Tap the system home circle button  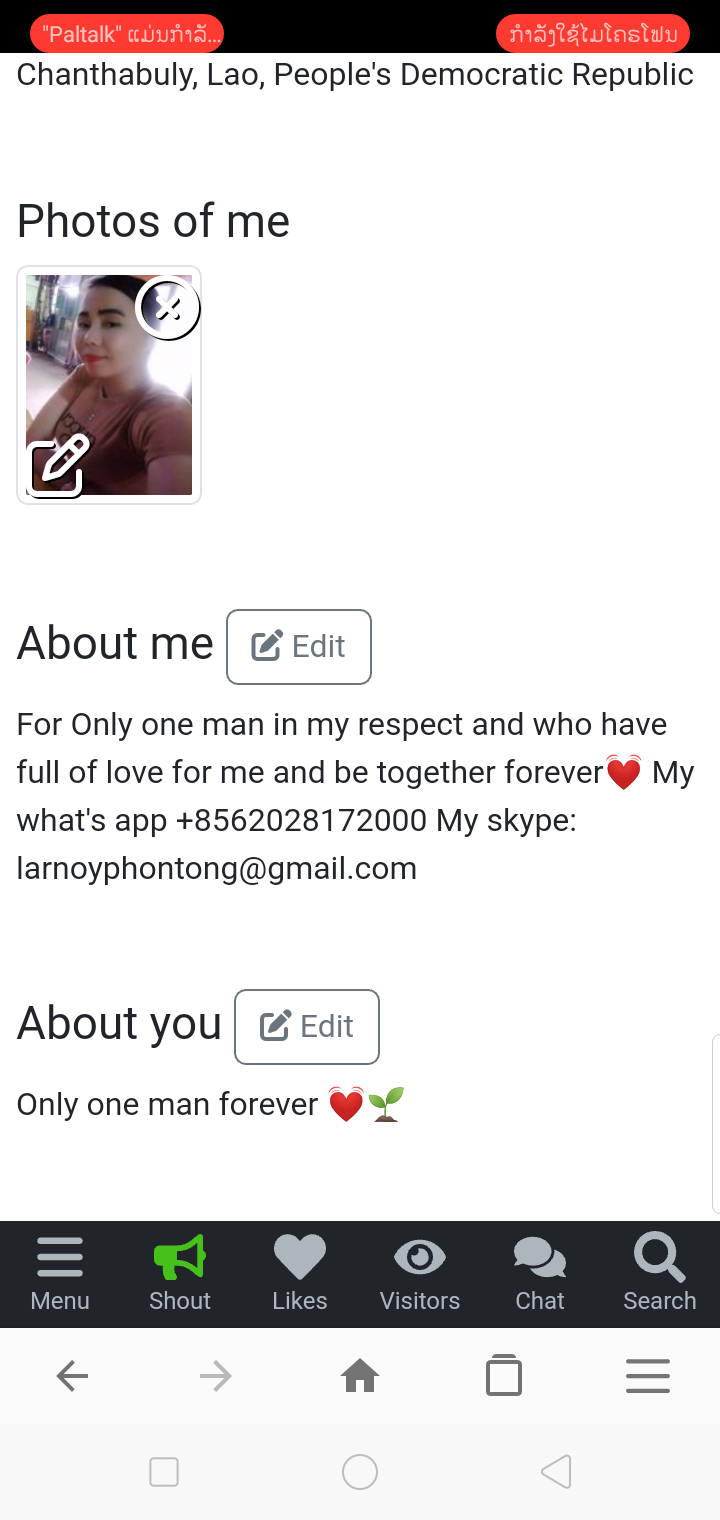click(360, 1472)
